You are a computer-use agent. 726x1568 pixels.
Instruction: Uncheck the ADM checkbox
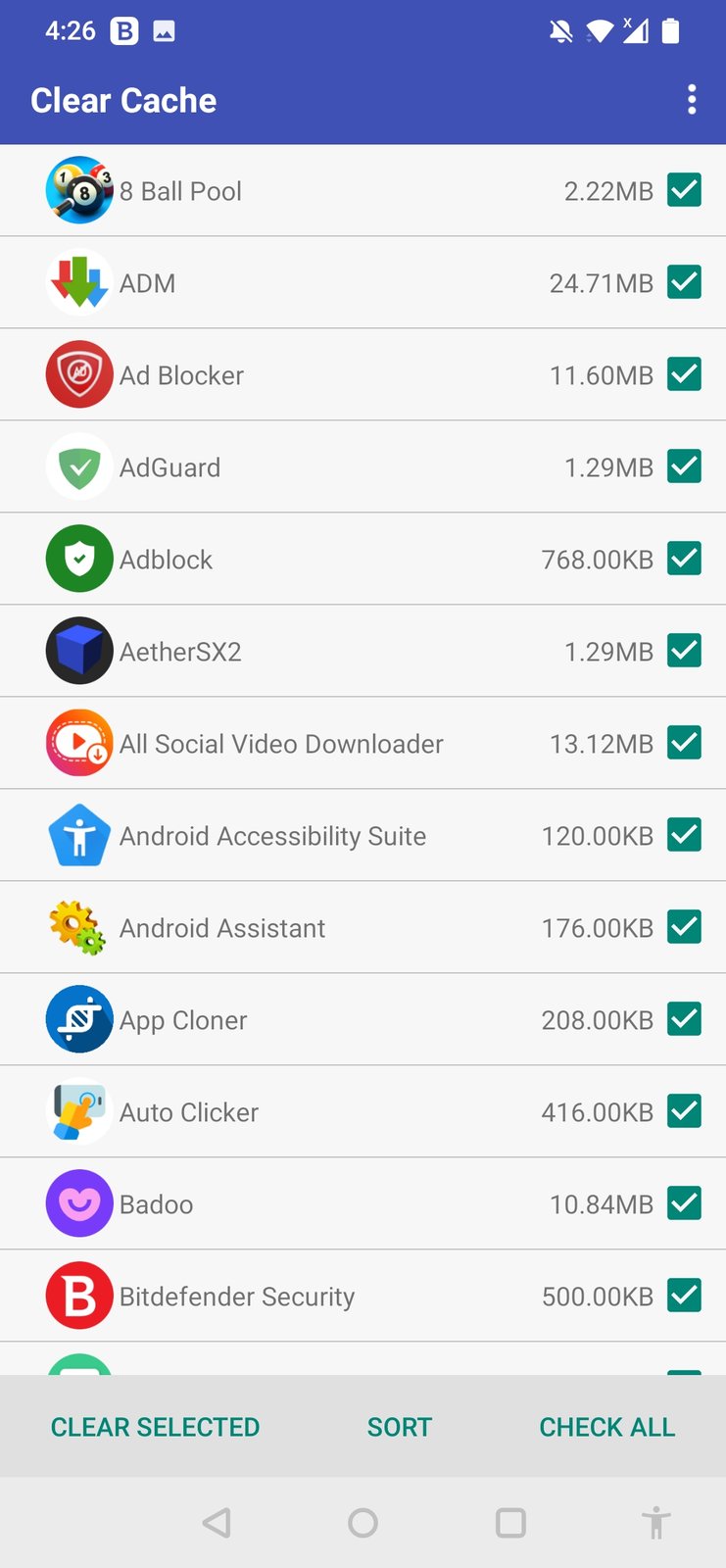[x=684, y=282]
